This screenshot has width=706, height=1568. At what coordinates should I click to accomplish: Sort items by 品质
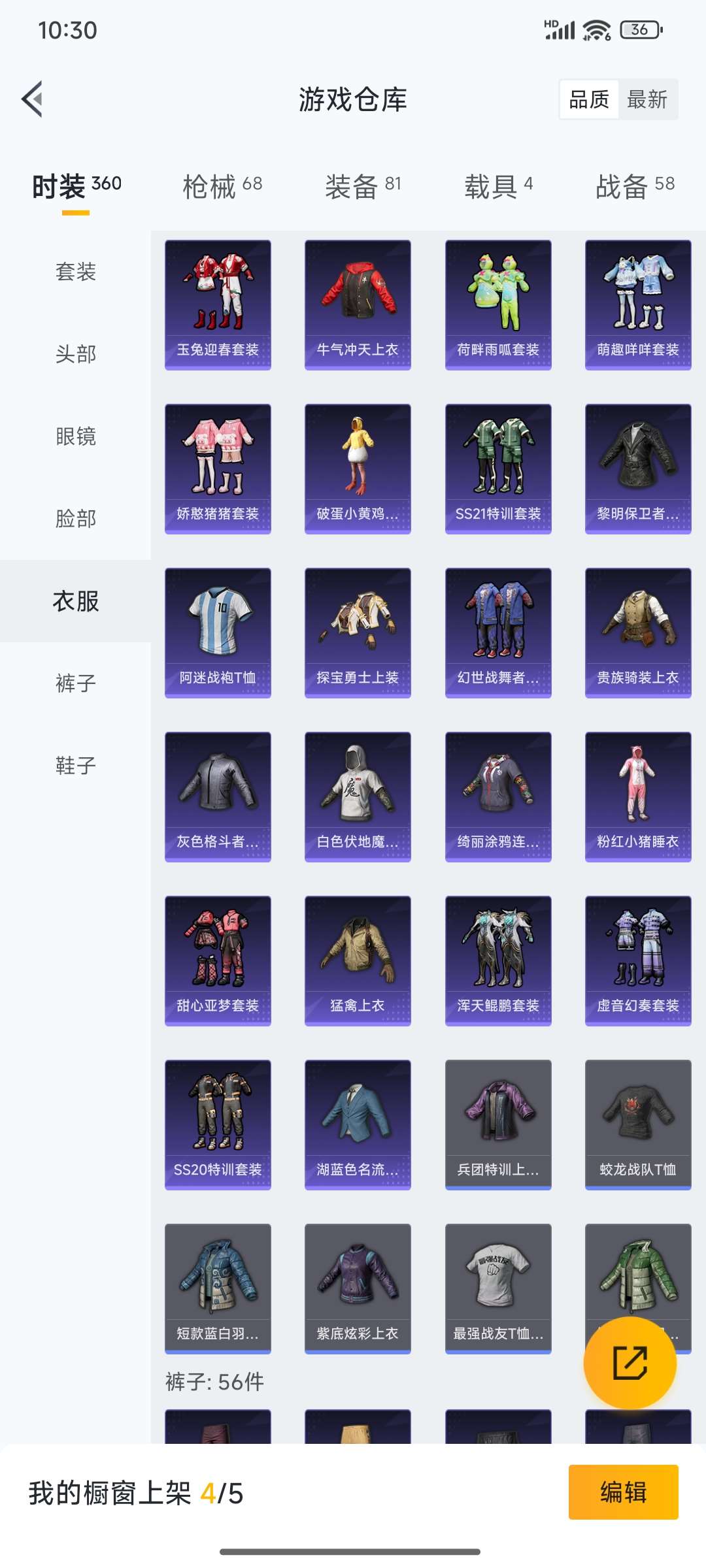[x=589, y=99]
